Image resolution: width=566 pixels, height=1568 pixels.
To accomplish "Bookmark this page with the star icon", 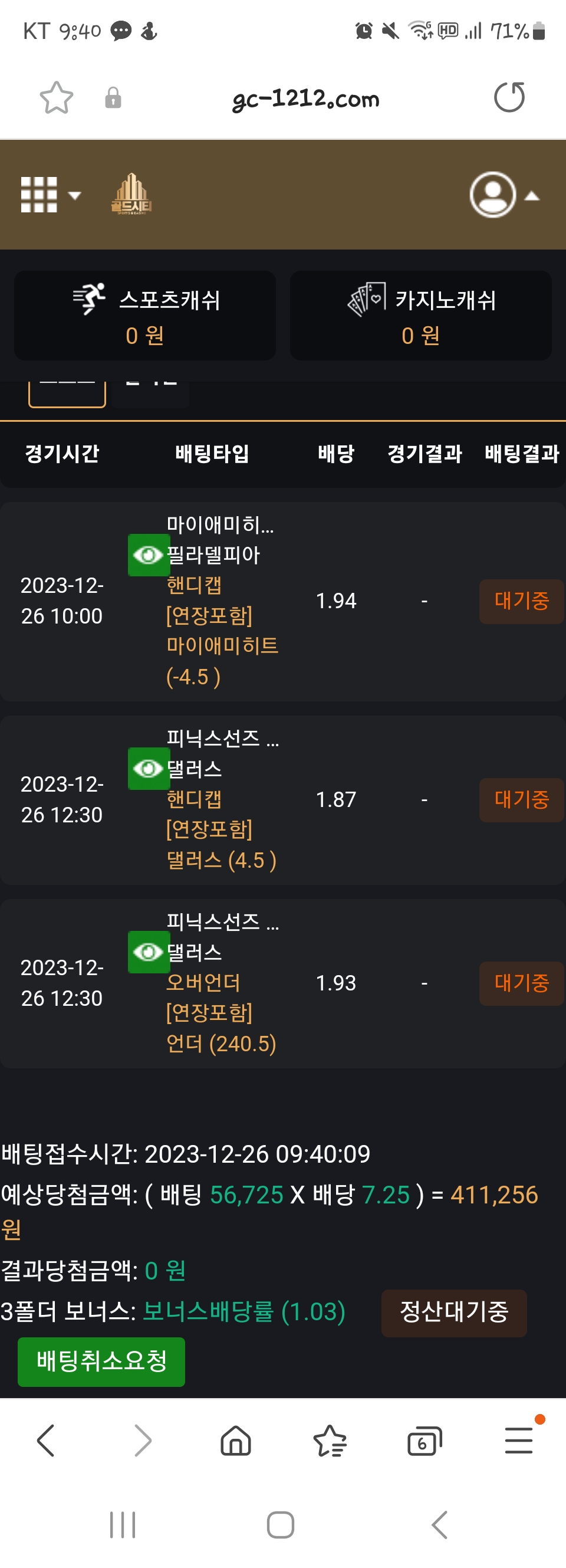I will pos(56,97).
